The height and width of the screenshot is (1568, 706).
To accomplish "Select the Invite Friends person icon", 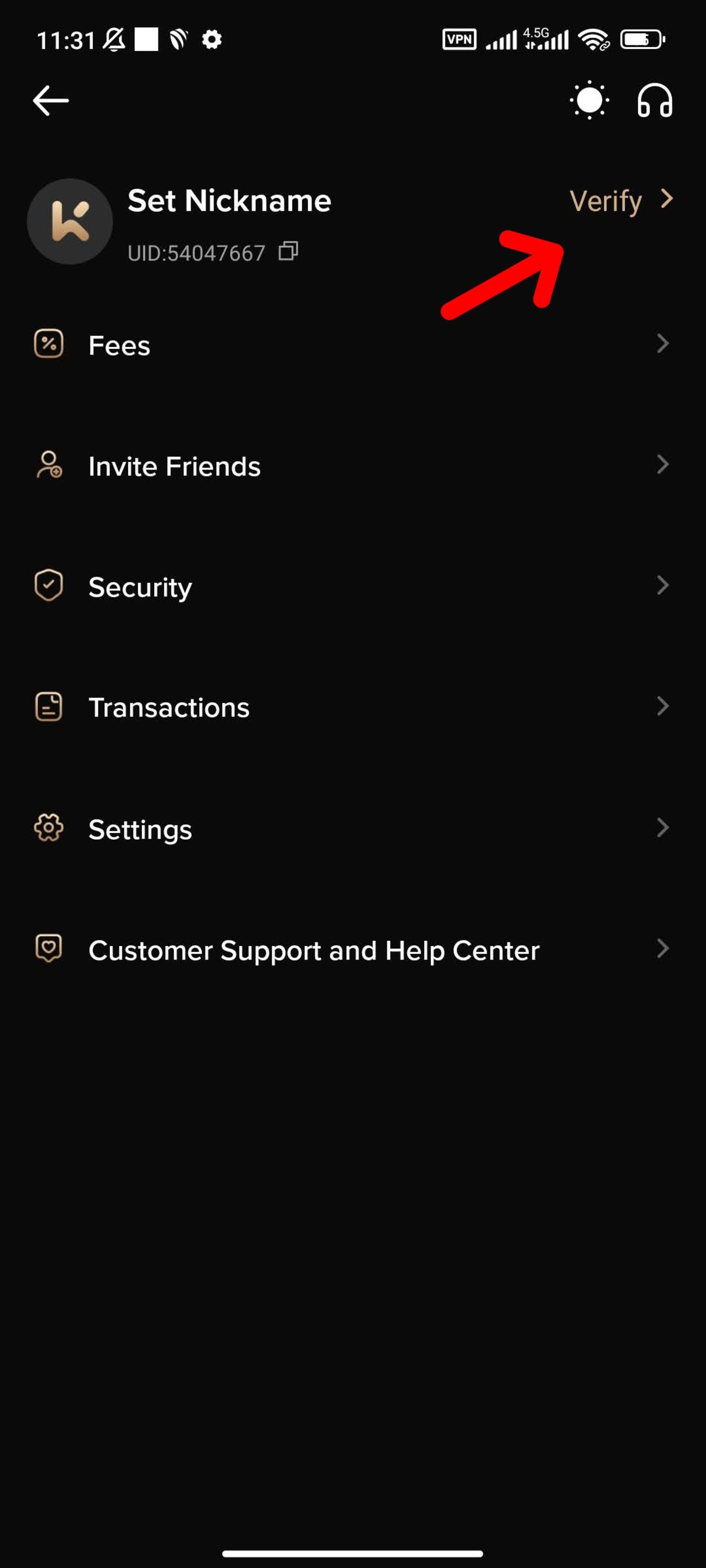I will coord(49,465).
